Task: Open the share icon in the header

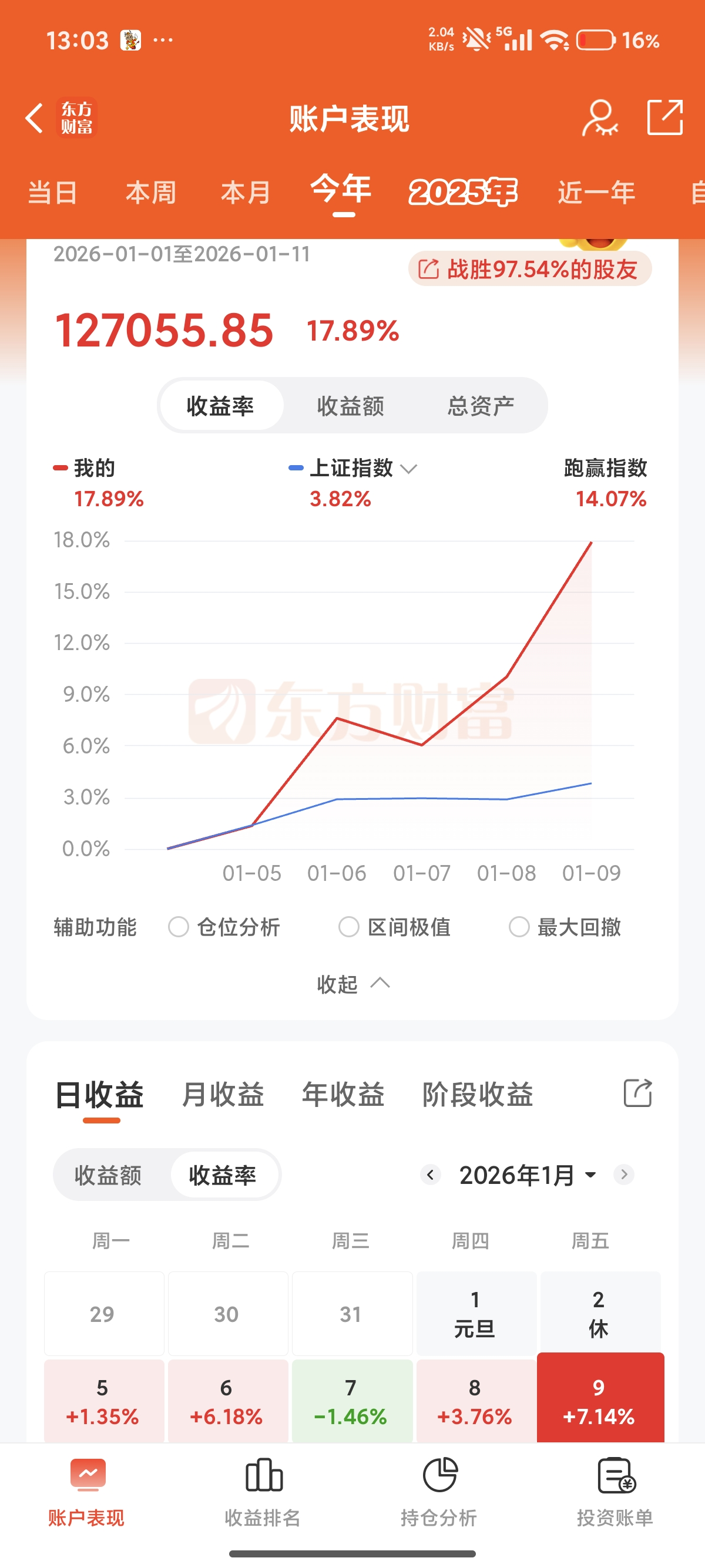Action: [664, 117]
